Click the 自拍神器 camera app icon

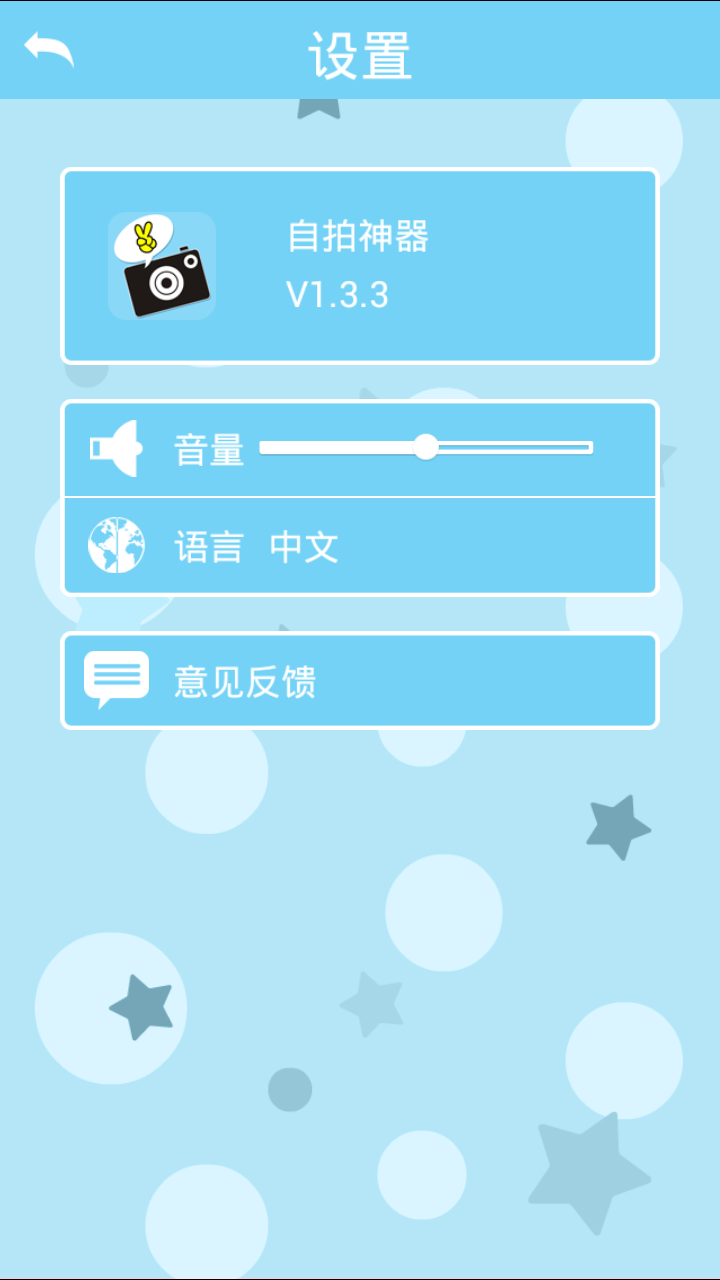162,263
